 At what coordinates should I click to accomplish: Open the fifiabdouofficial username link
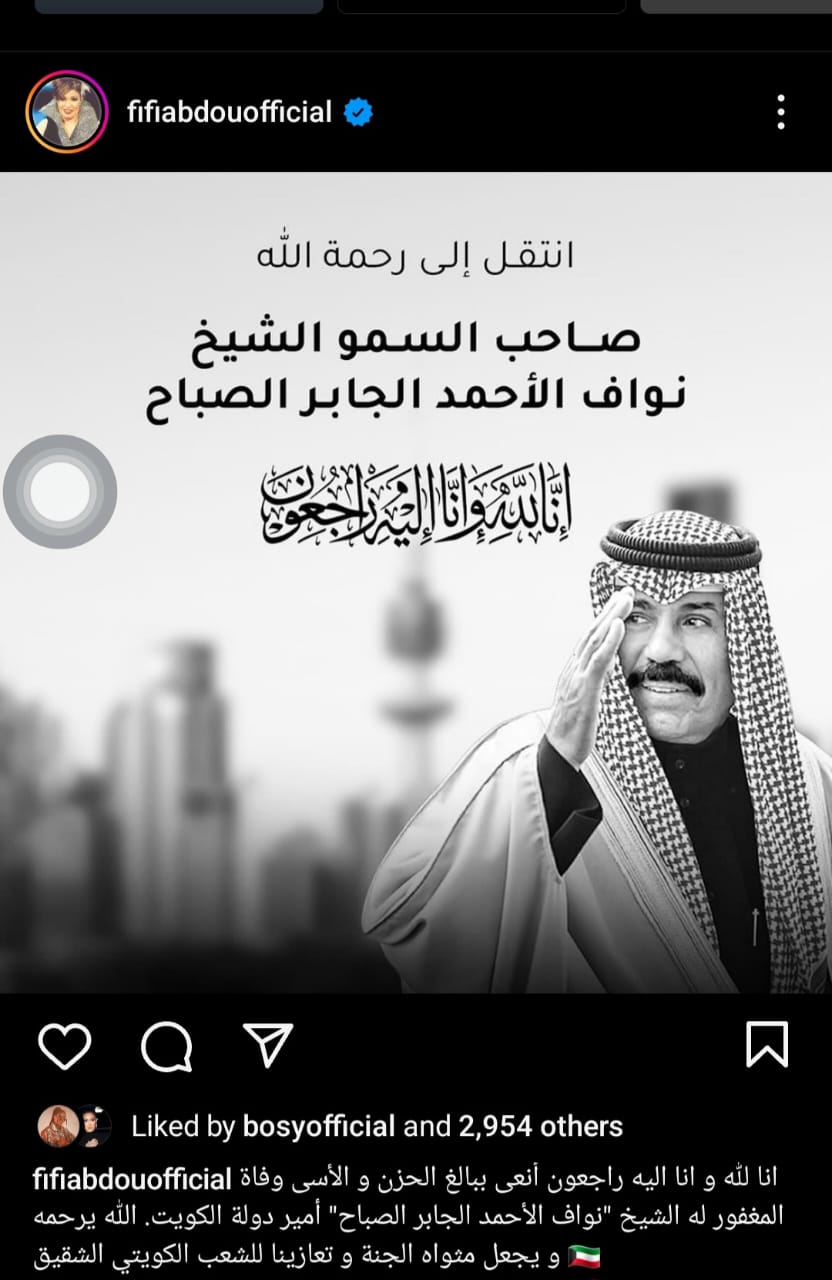pos(229,112)
